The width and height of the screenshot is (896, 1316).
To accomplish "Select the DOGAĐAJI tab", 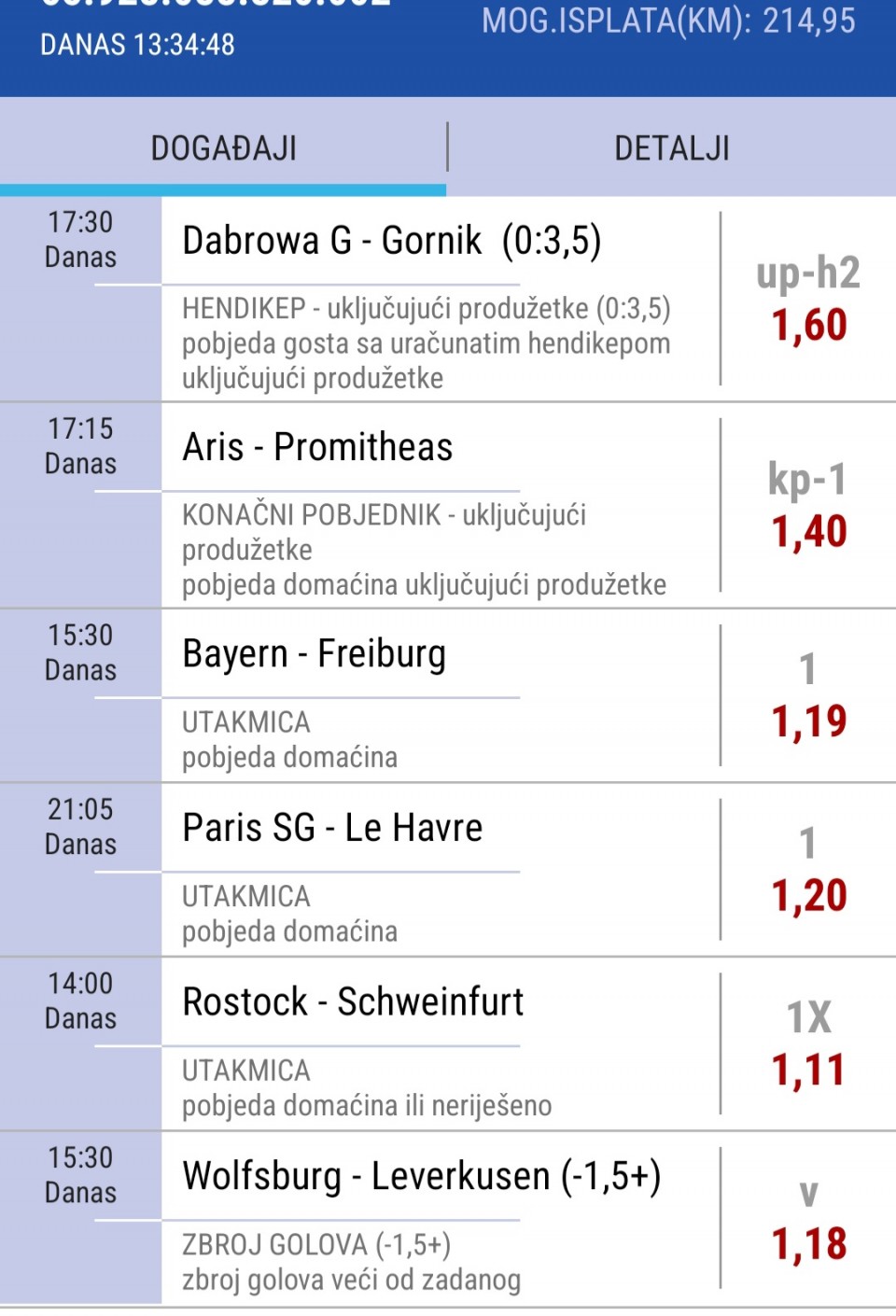I will [x=224, y=148].
